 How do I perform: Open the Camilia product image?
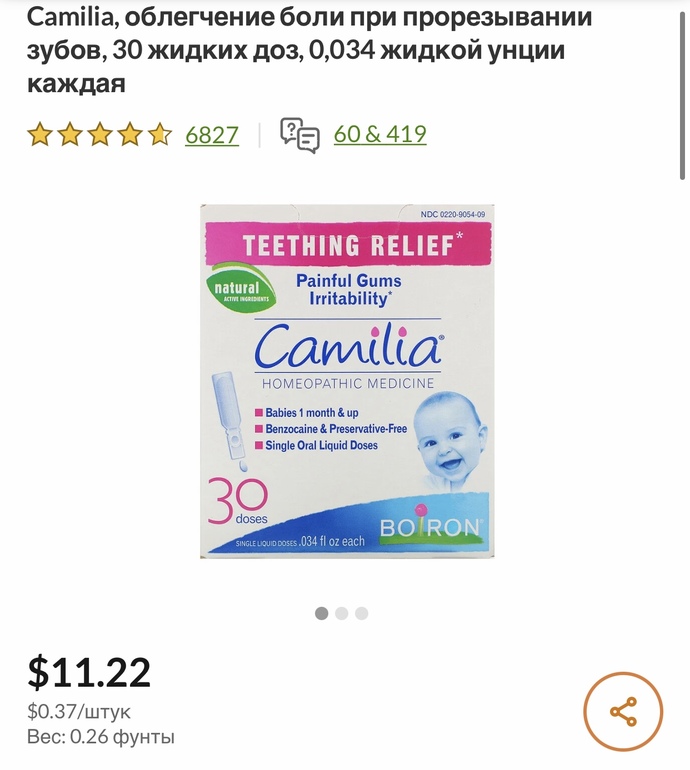[346, 380]
